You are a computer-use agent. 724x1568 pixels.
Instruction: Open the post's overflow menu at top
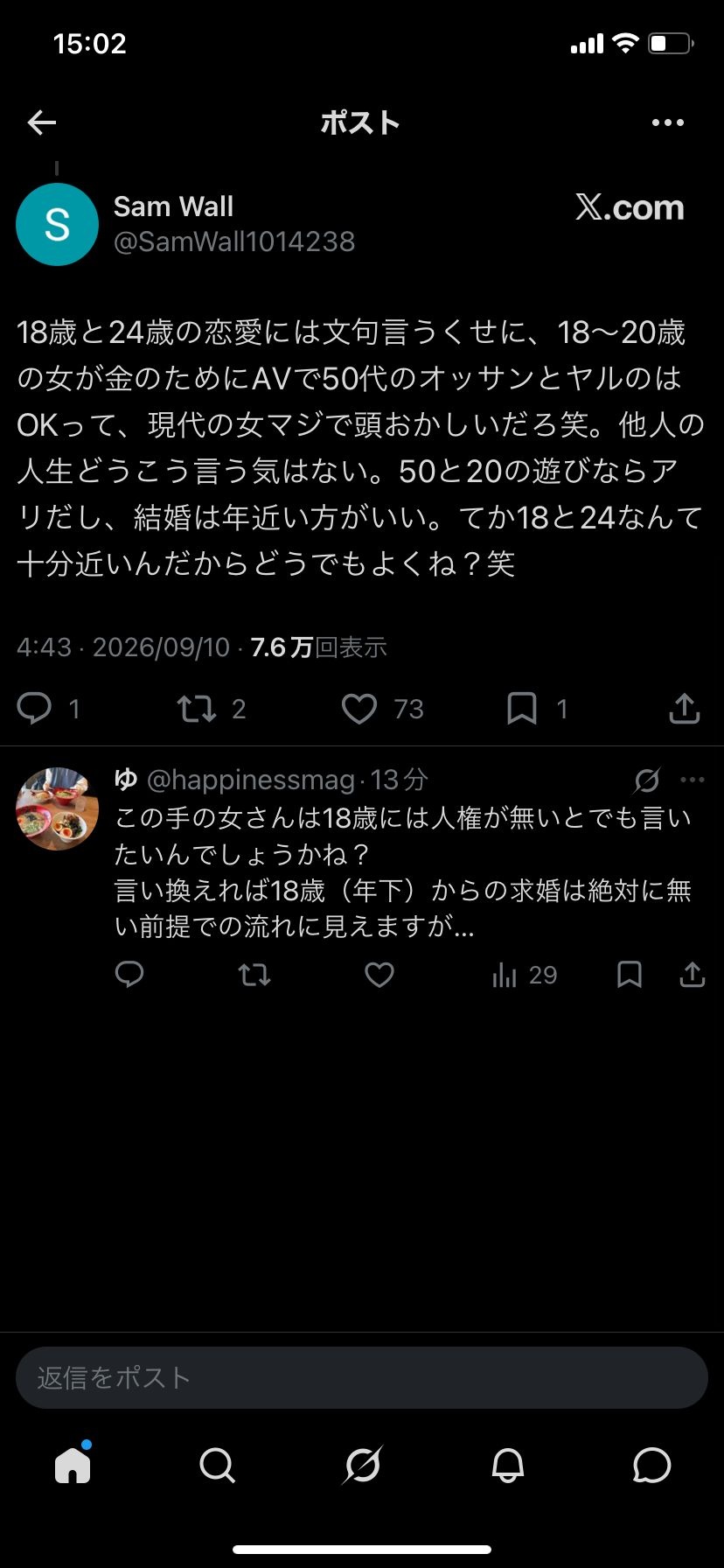click(x=668, y=122)
